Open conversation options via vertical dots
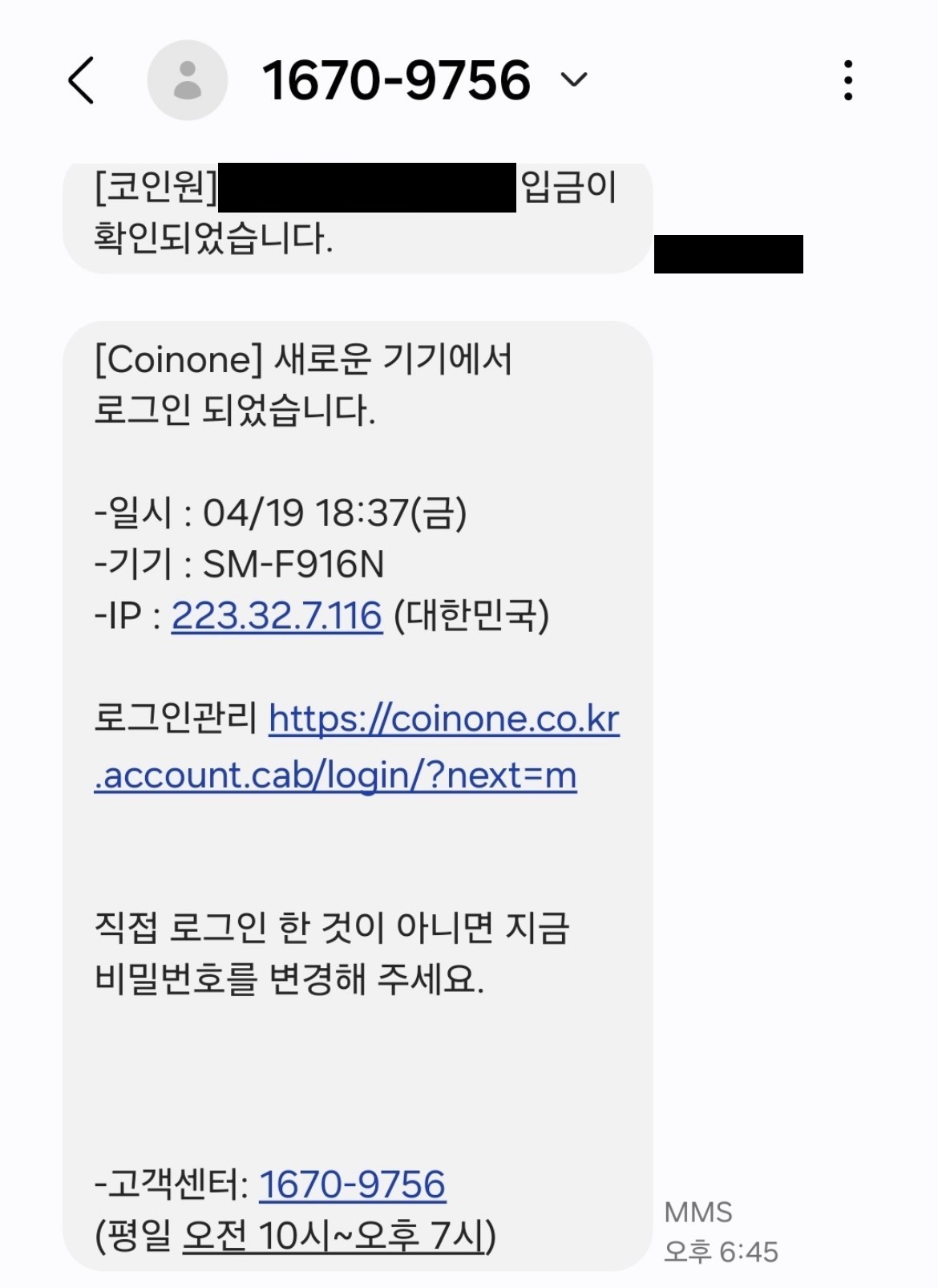Screen dimensions: 938x1288 point(849,81)
